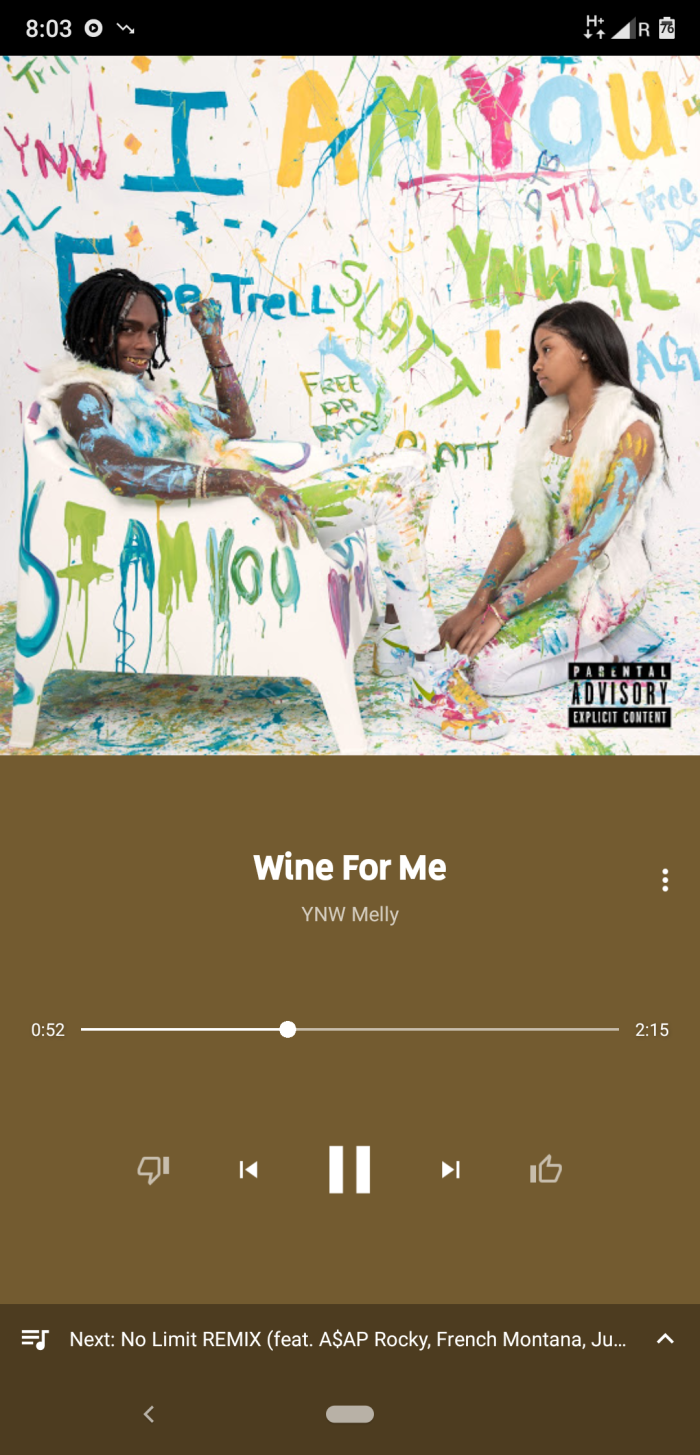Go back to the previous track
The height and width of the screenshot is (1455, 700).
click(248, 1169)
